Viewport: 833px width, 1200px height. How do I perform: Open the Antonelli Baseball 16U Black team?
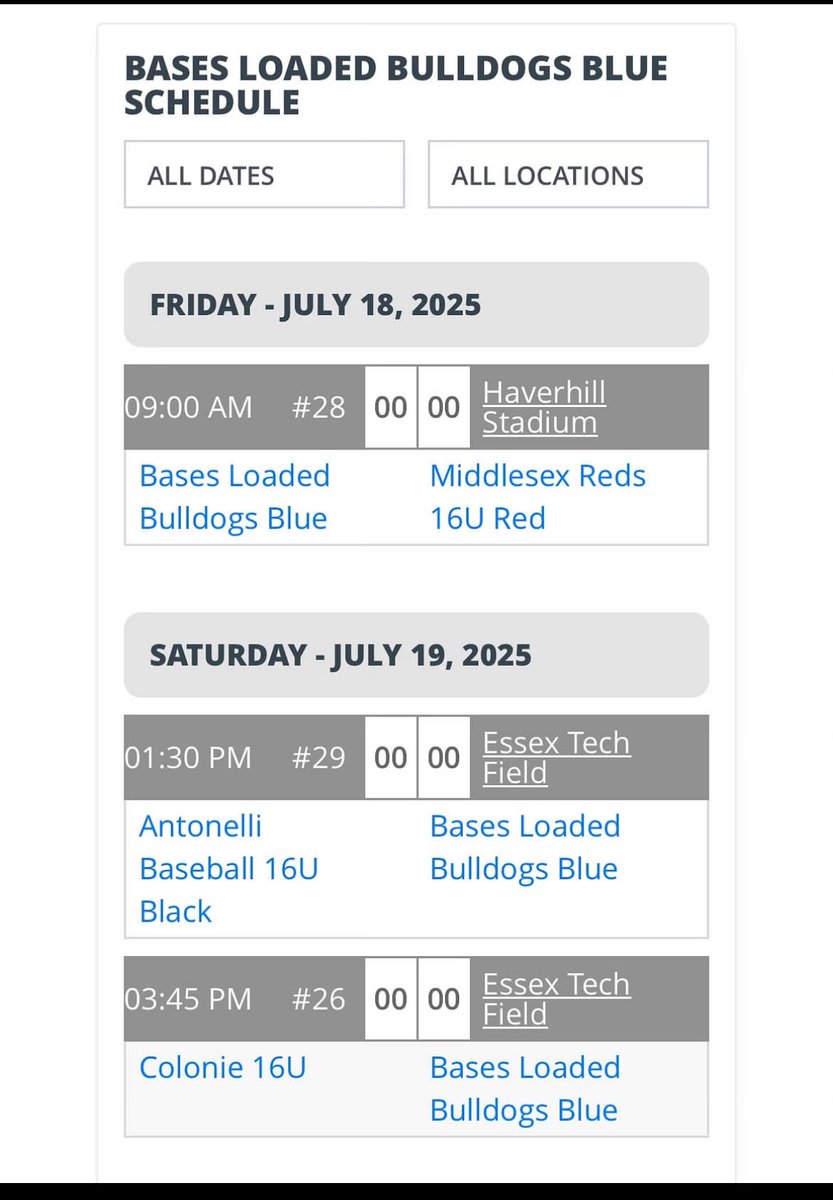tap(229, 868)
